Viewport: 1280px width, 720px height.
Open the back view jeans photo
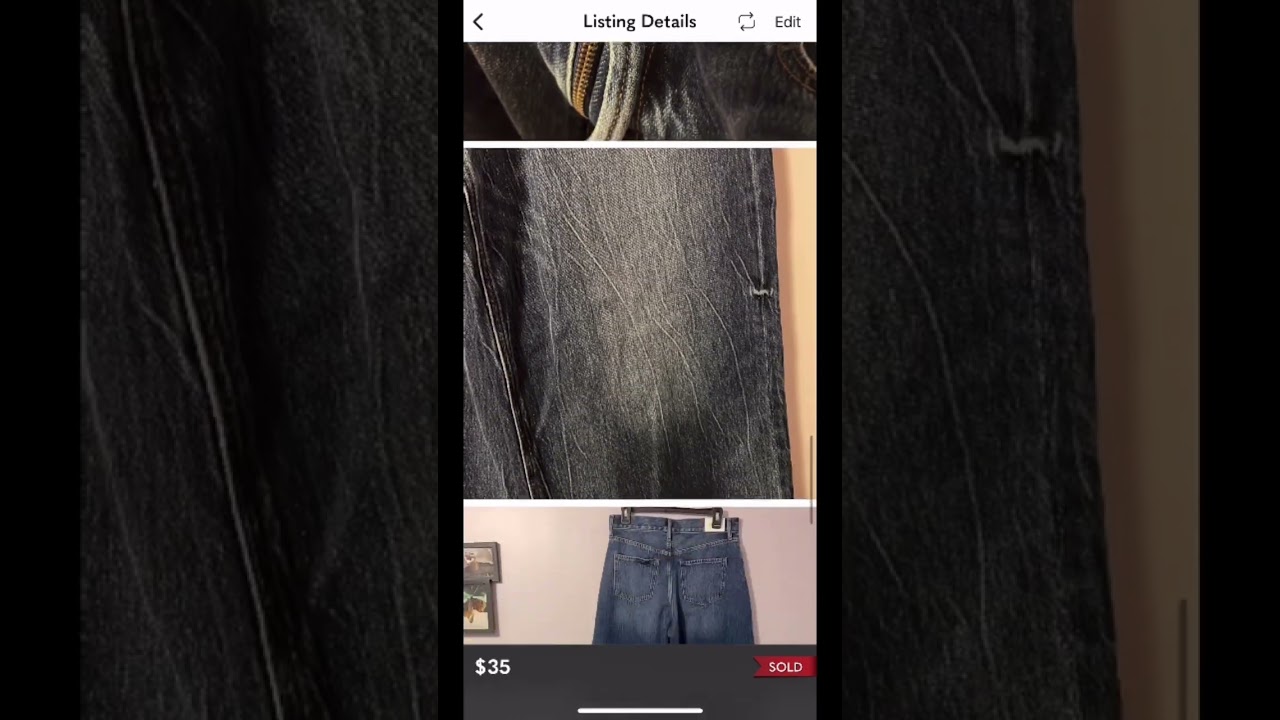coord(640,576)
